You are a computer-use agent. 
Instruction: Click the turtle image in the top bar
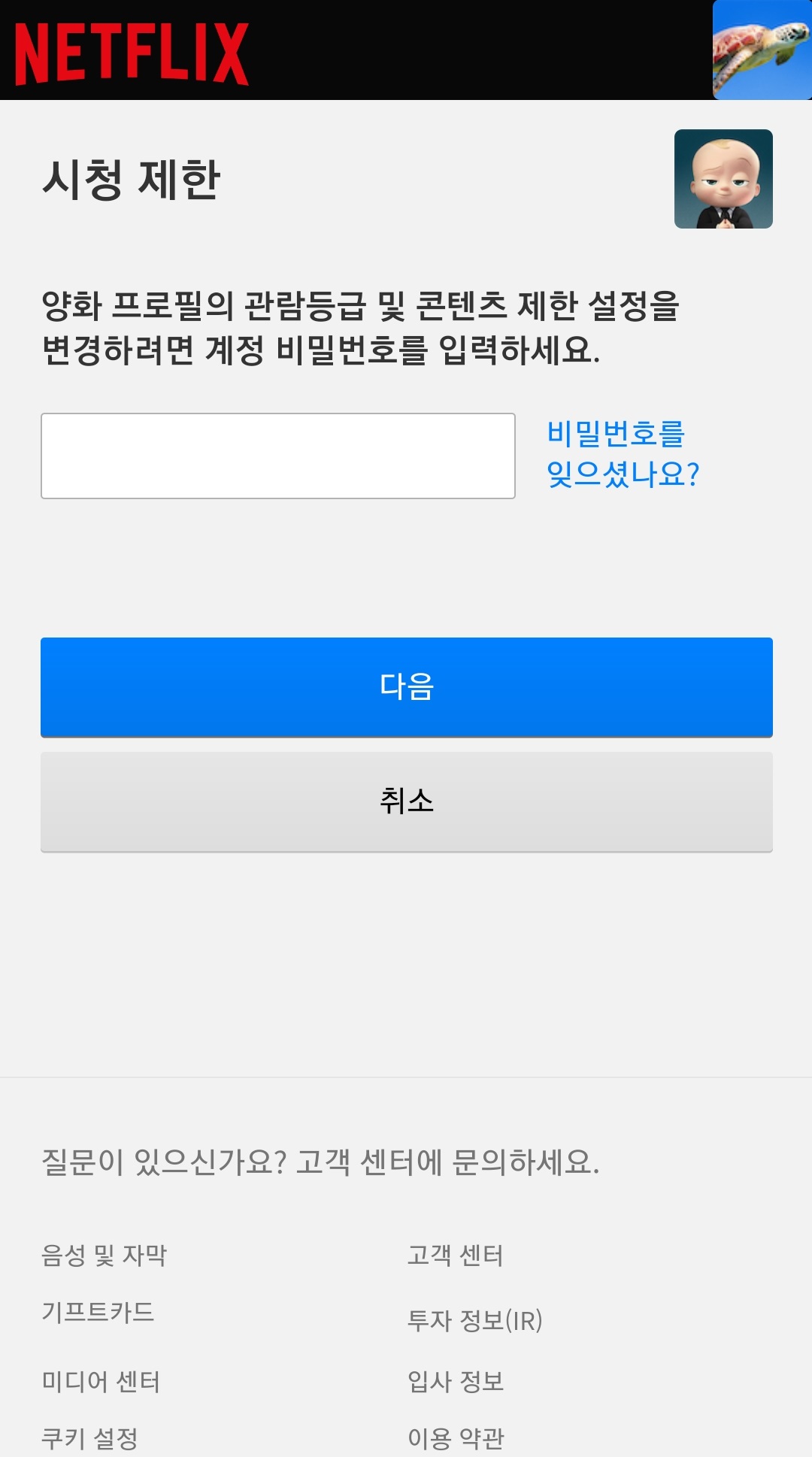(762, 50)
